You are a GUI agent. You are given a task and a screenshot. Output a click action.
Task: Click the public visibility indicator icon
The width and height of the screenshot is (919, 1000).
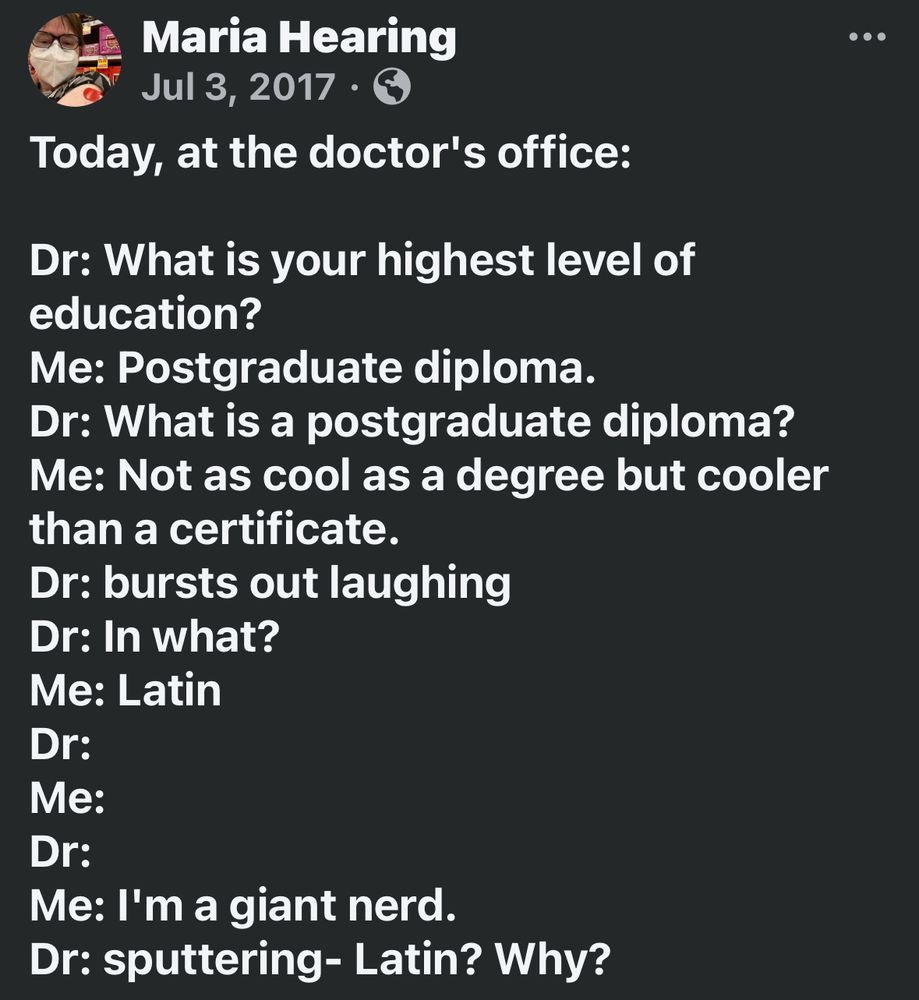[x=393, y=85]
